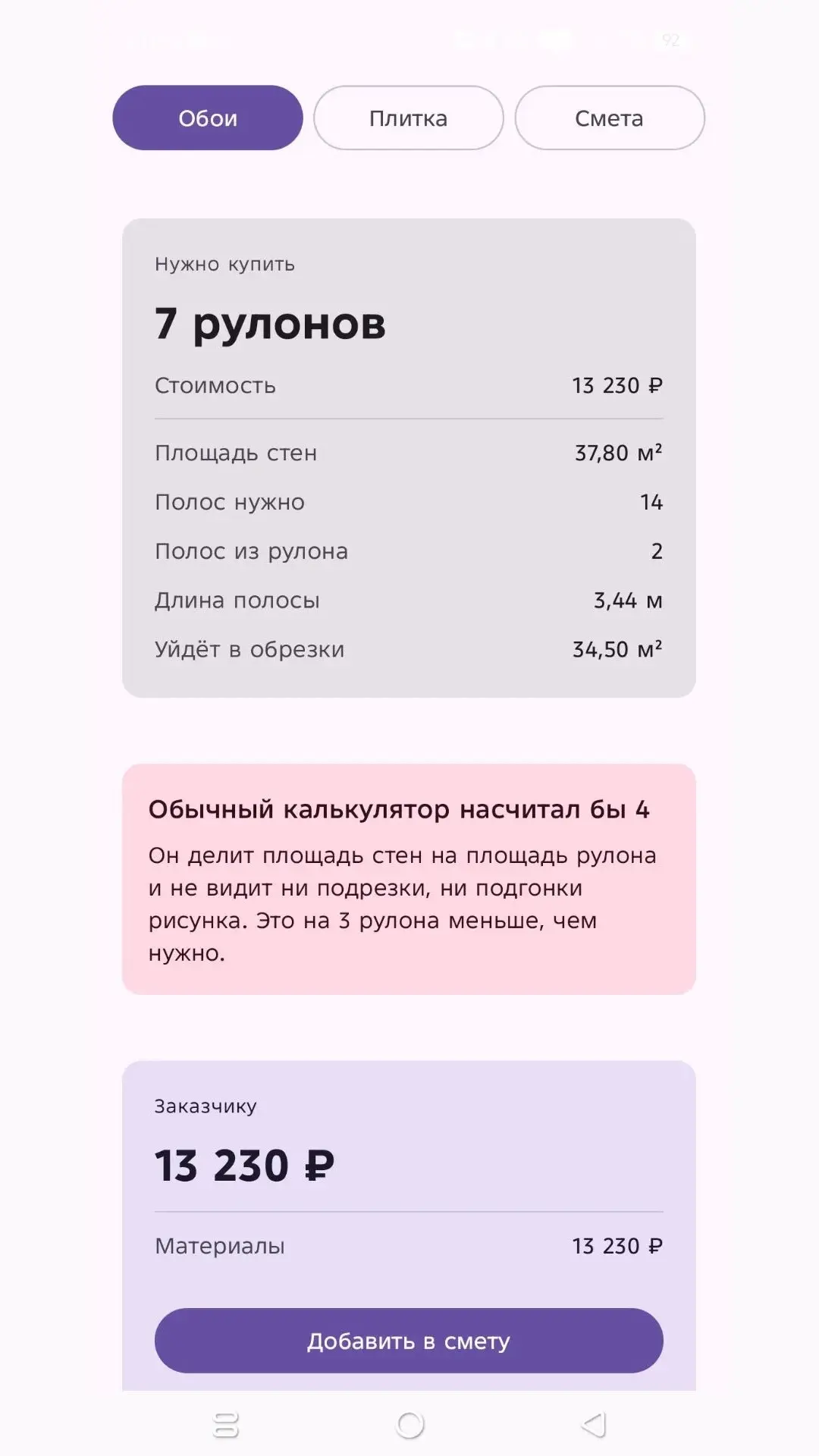The height and width of the screenshot is (1456, 819).
Task: Open the recent apps view
Action: [x=226, y=1425]
